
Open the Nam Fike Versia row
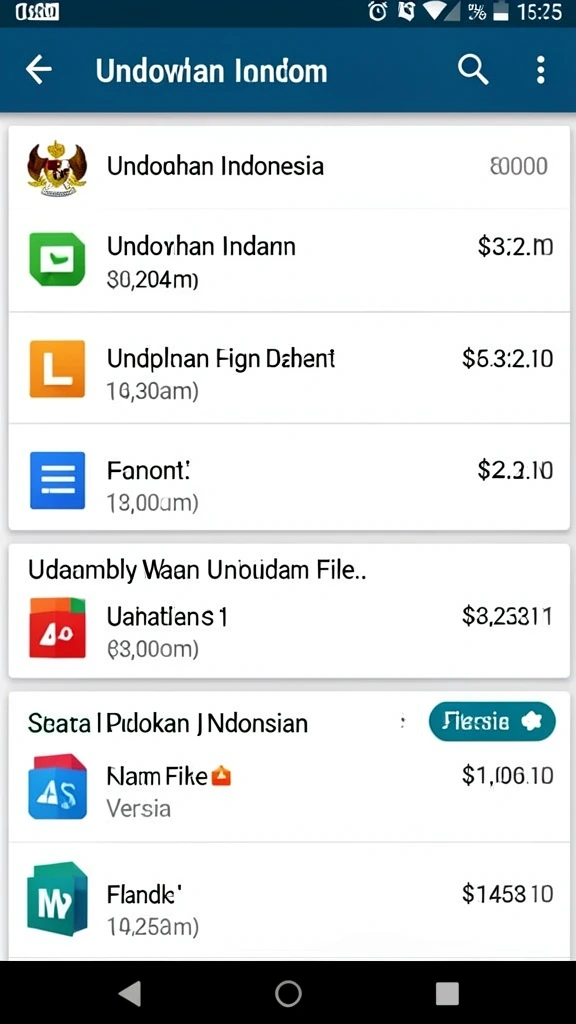[289, 792]
